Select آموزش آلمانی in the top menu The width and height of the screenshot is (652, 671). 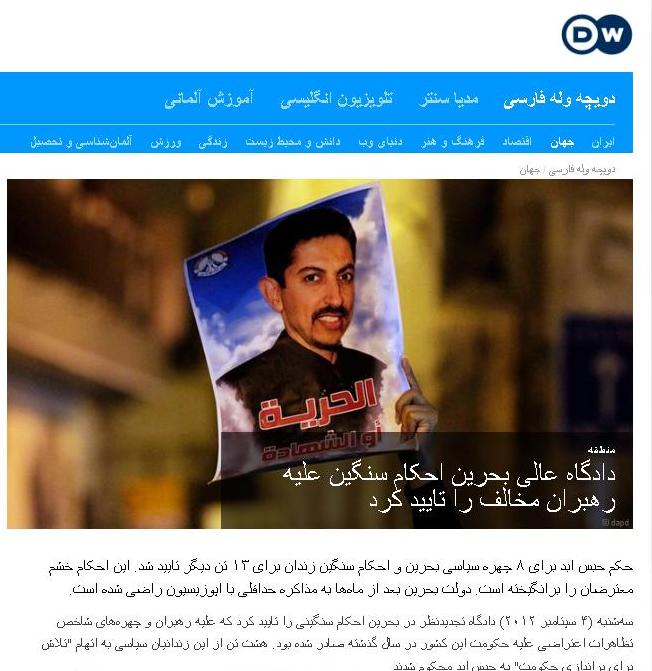pyautogui.click(x=209, y=99)
